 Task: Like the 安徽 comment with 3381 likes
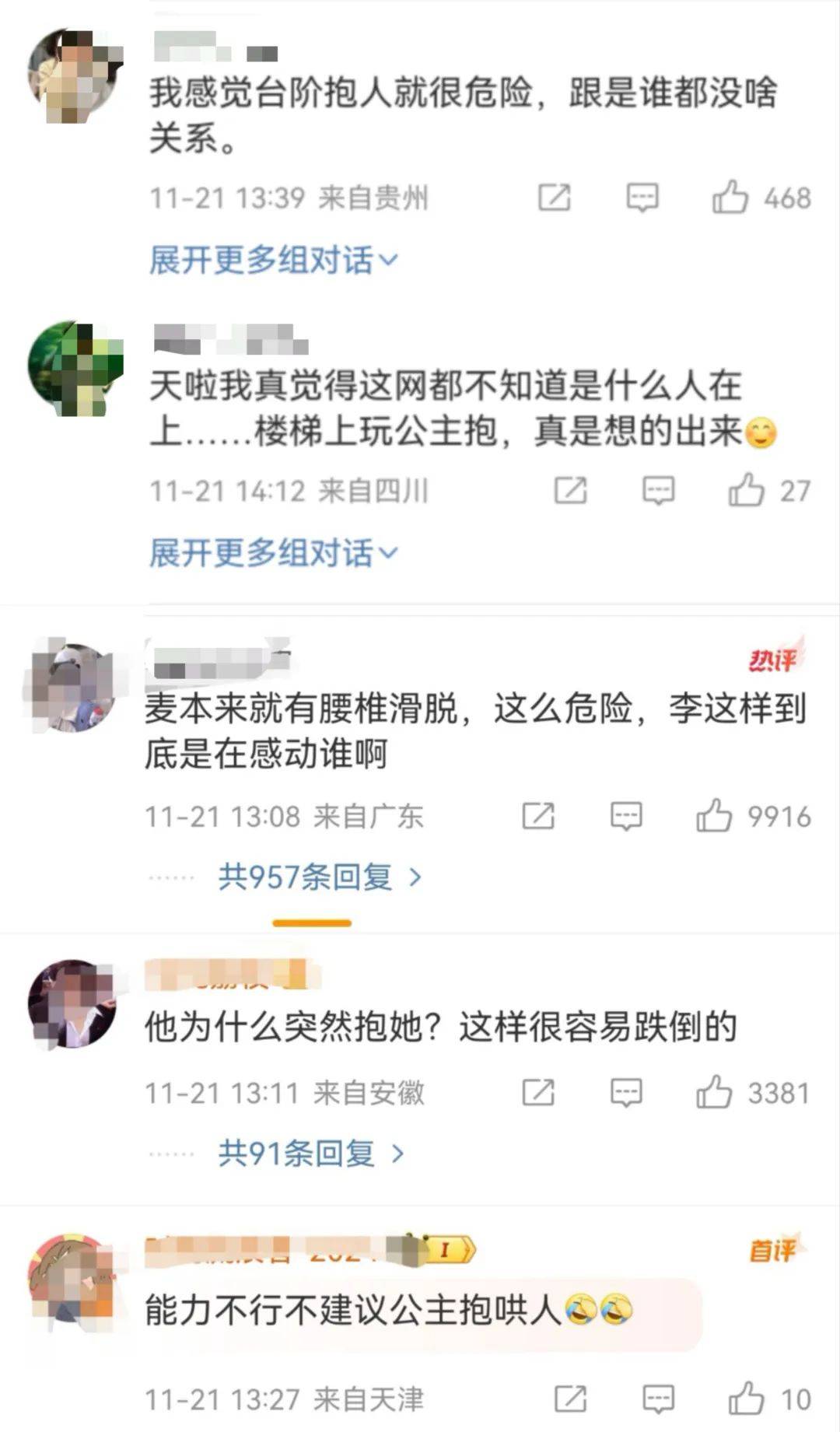(x=713, y=1093)
